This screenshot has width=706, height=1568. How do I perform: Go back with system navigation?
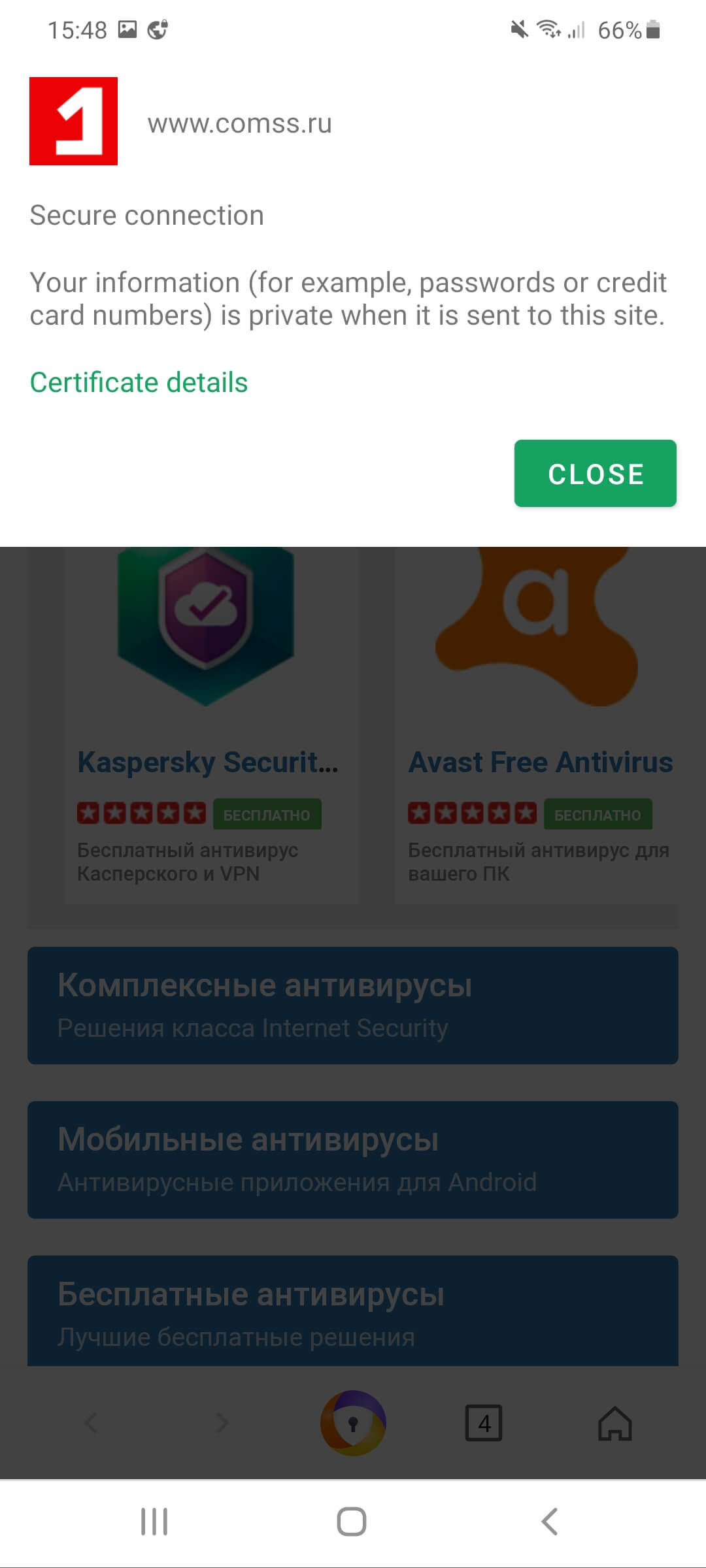549,1522
